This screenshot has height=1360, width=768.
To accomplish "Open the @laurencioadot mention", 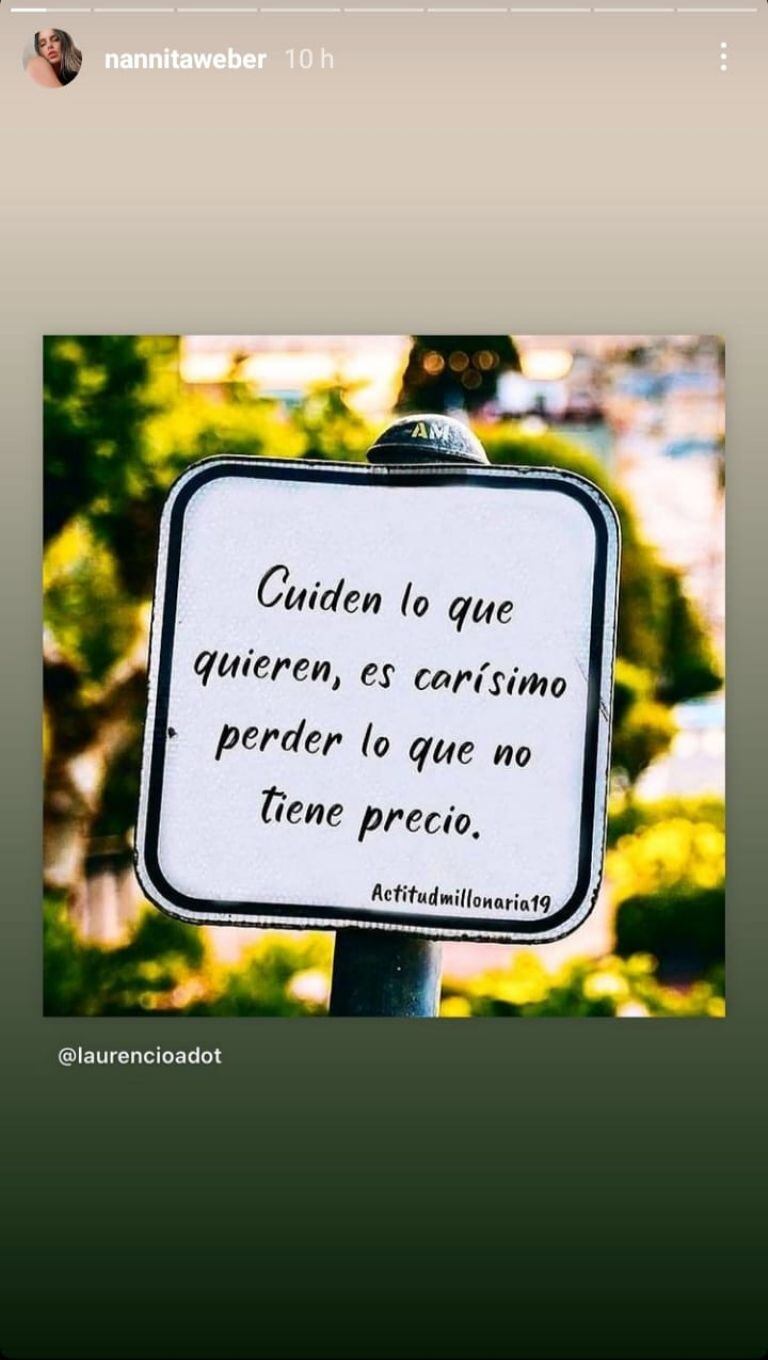I will click(140, 1056).
